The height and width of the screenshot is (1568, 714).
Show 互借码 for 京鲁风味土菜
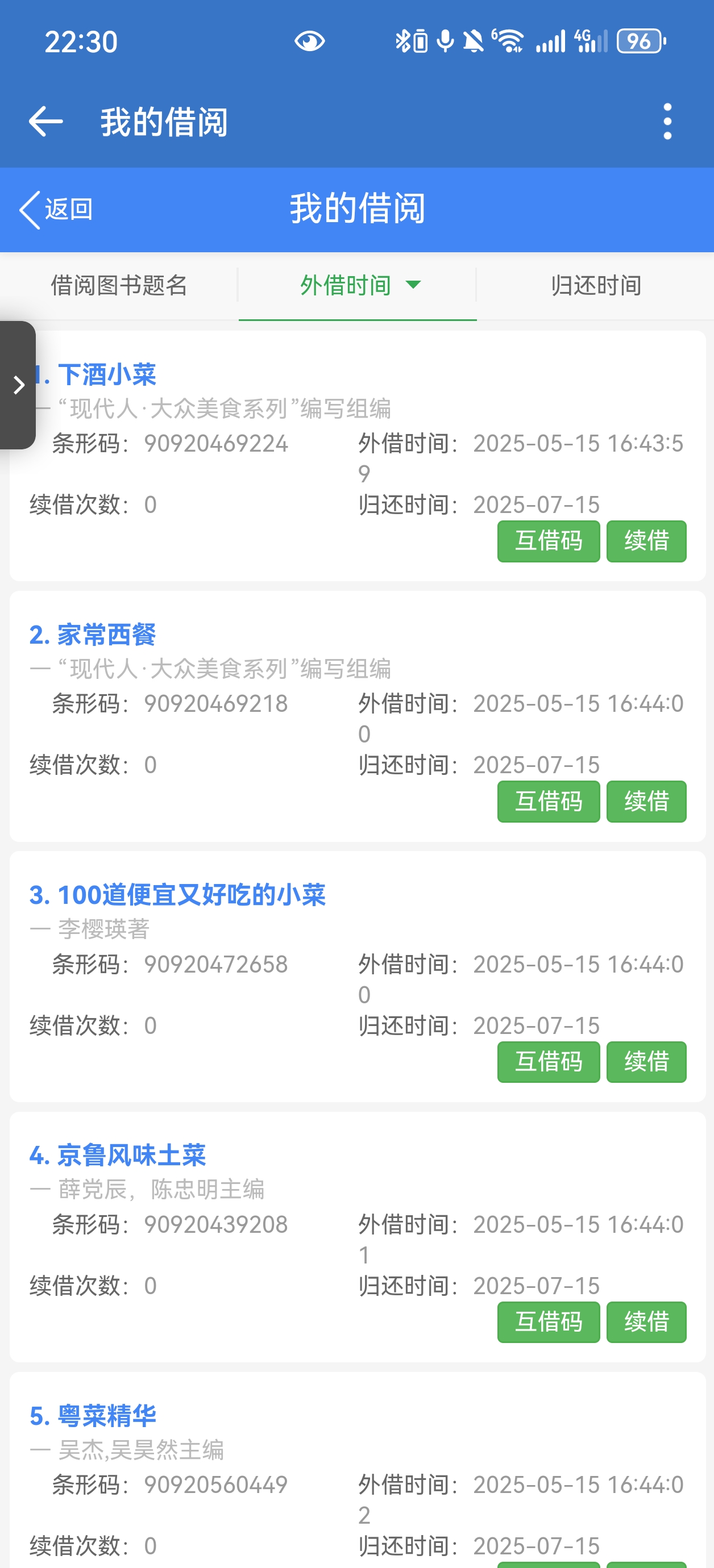point(549,1322)
